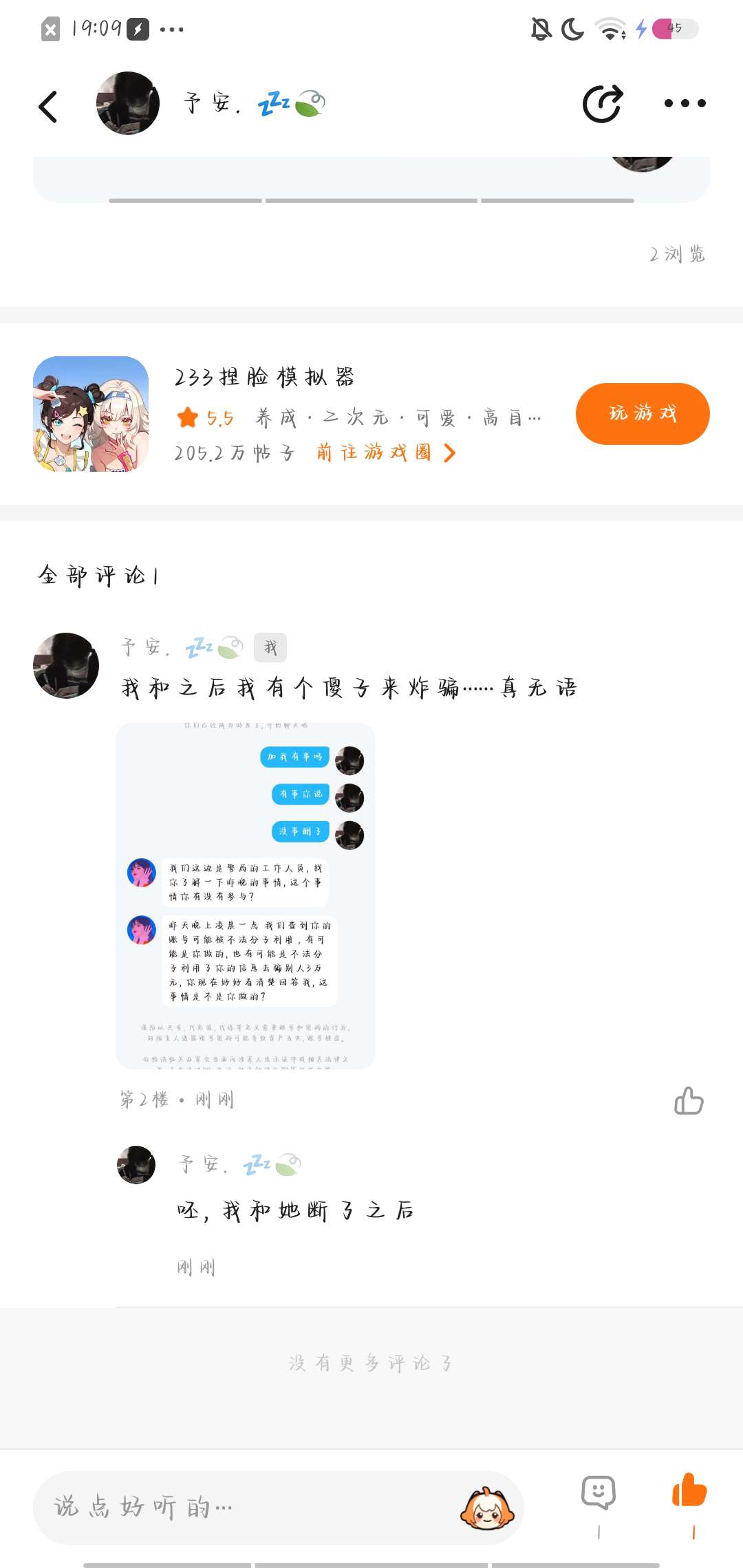Share this post
The image size is (743, 1568).
603,104
